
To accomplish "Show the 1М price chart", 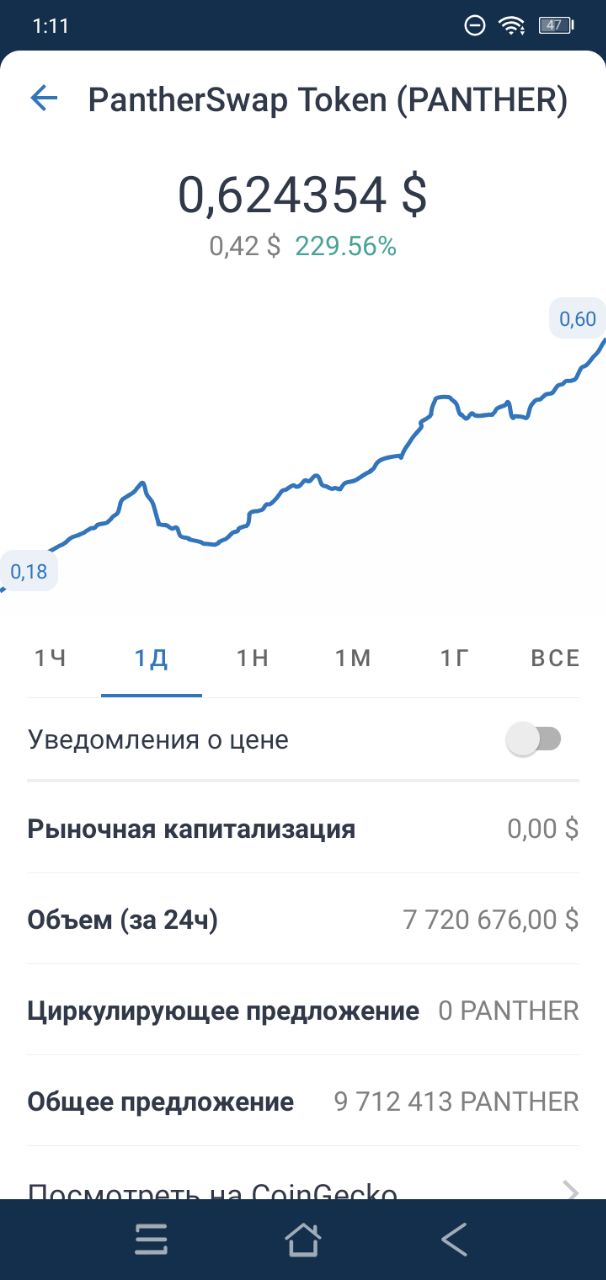I will [353, 658].
